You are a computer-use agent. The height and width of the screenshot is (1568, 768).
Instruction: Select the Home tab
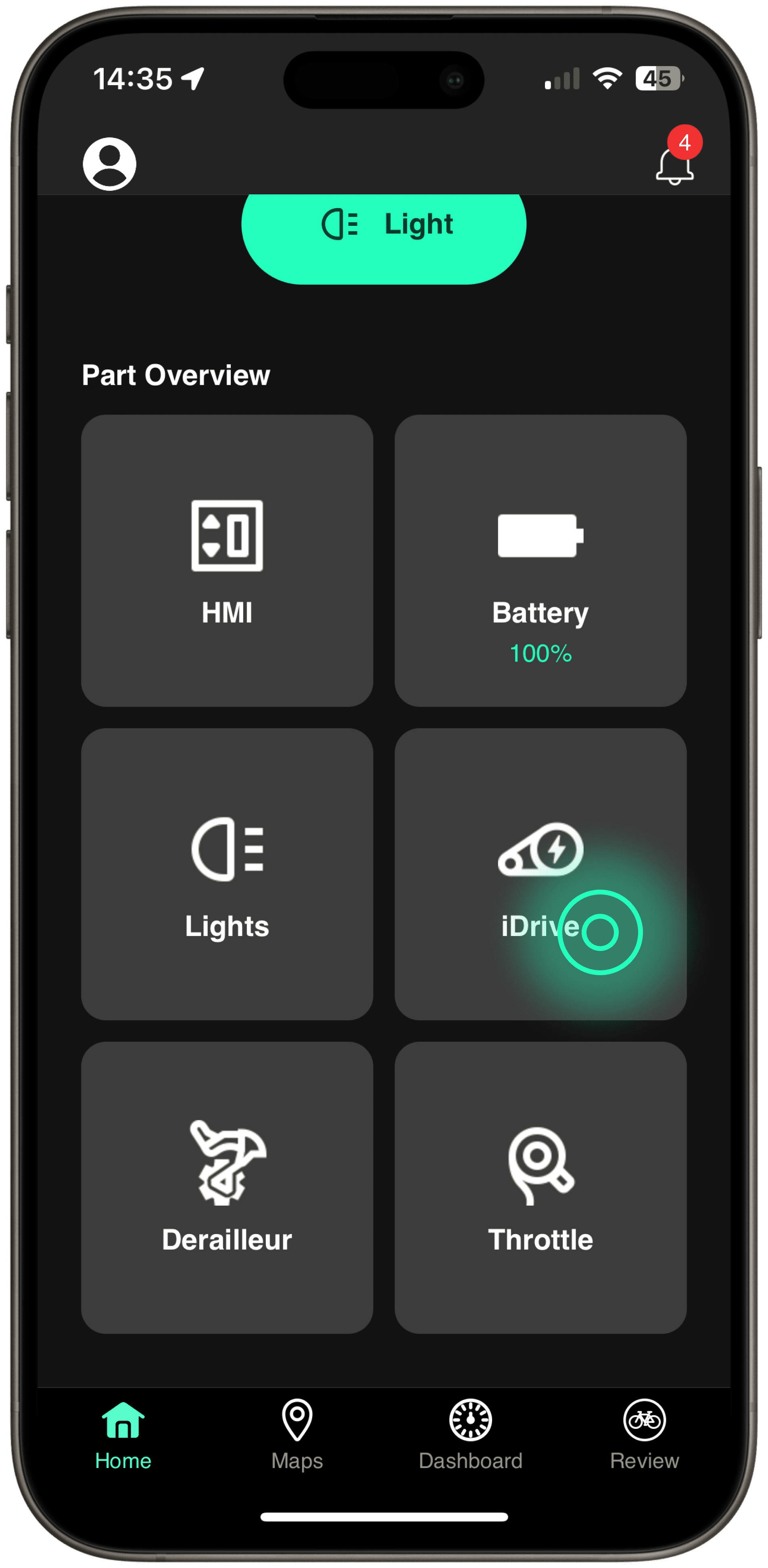point(123,1434)
